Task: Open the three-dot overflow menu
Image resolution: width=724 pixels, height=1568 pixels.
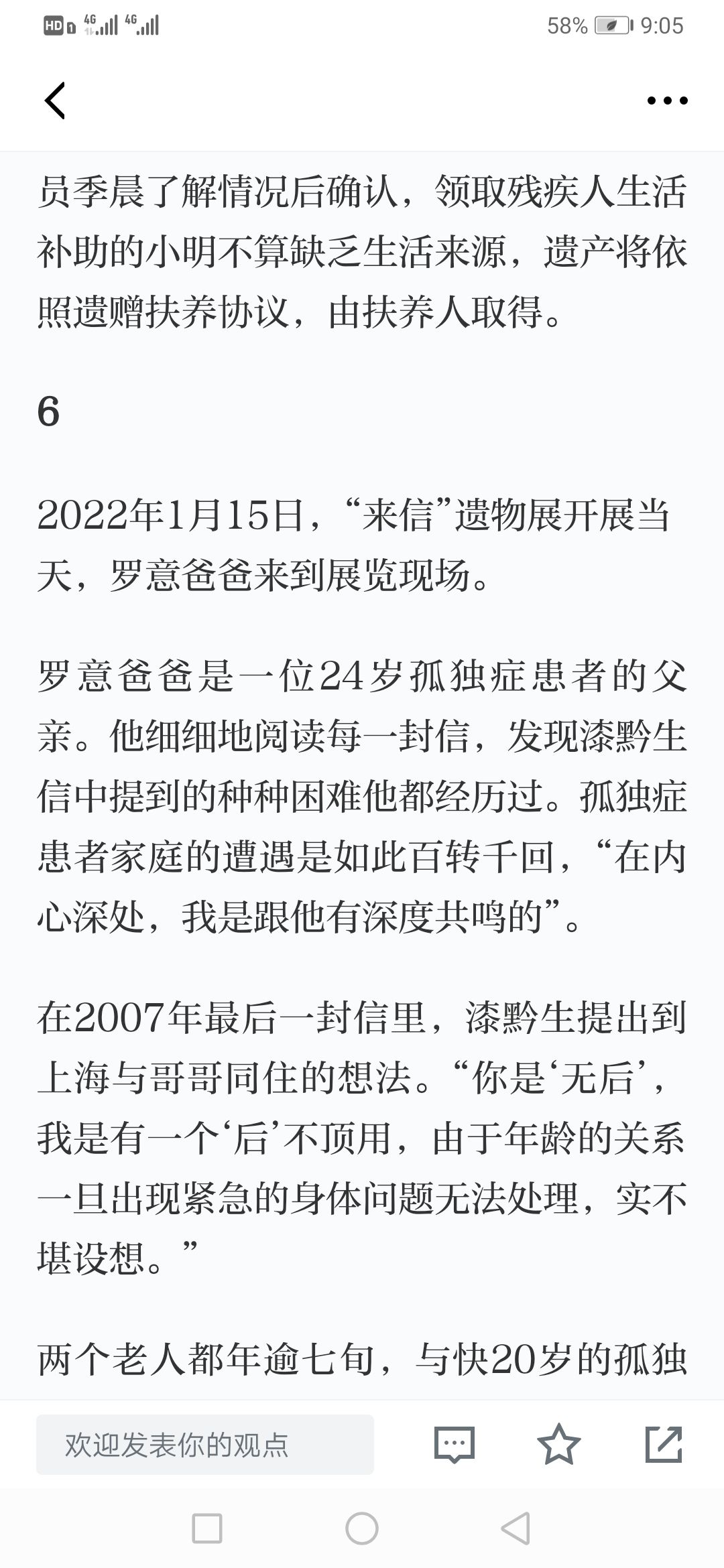Action: click(667, 101)
